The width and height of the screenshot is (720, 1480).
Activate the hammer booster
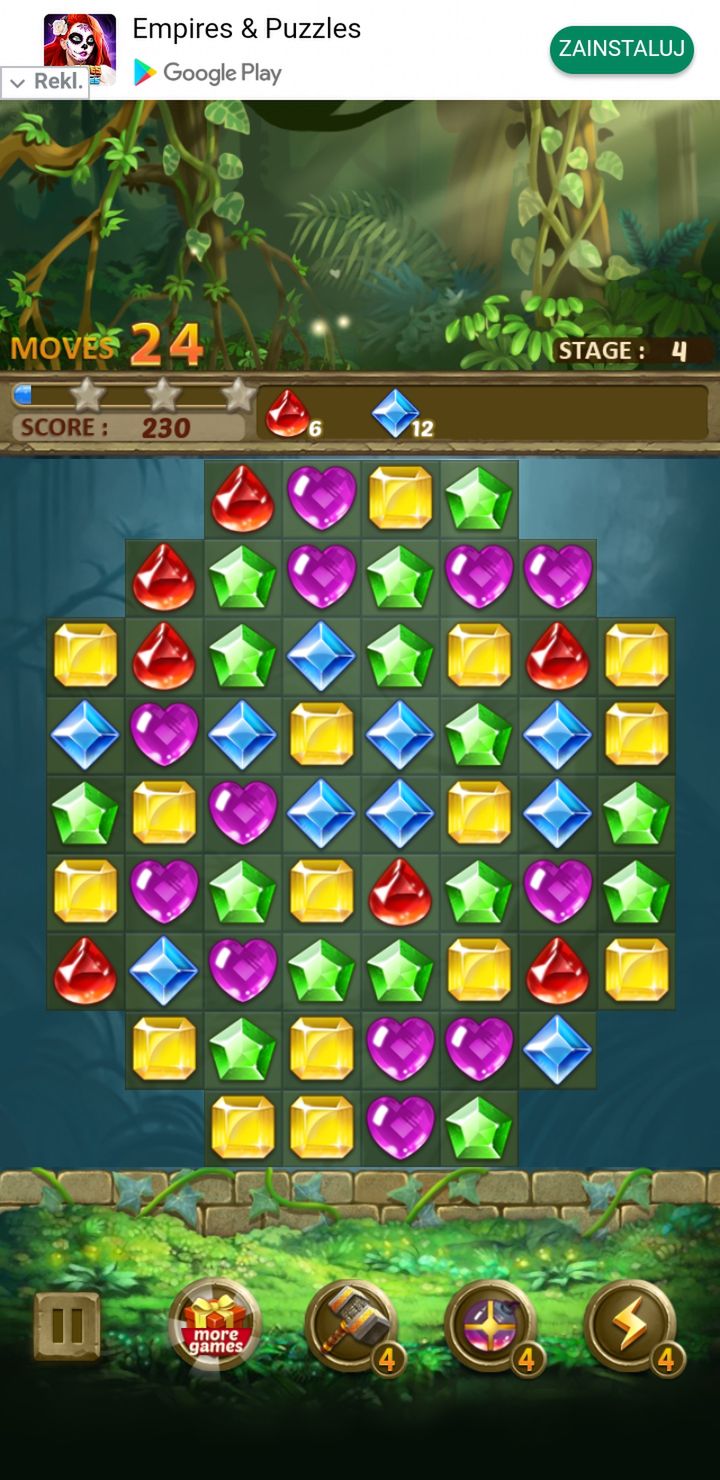[x=351, y=1326]
